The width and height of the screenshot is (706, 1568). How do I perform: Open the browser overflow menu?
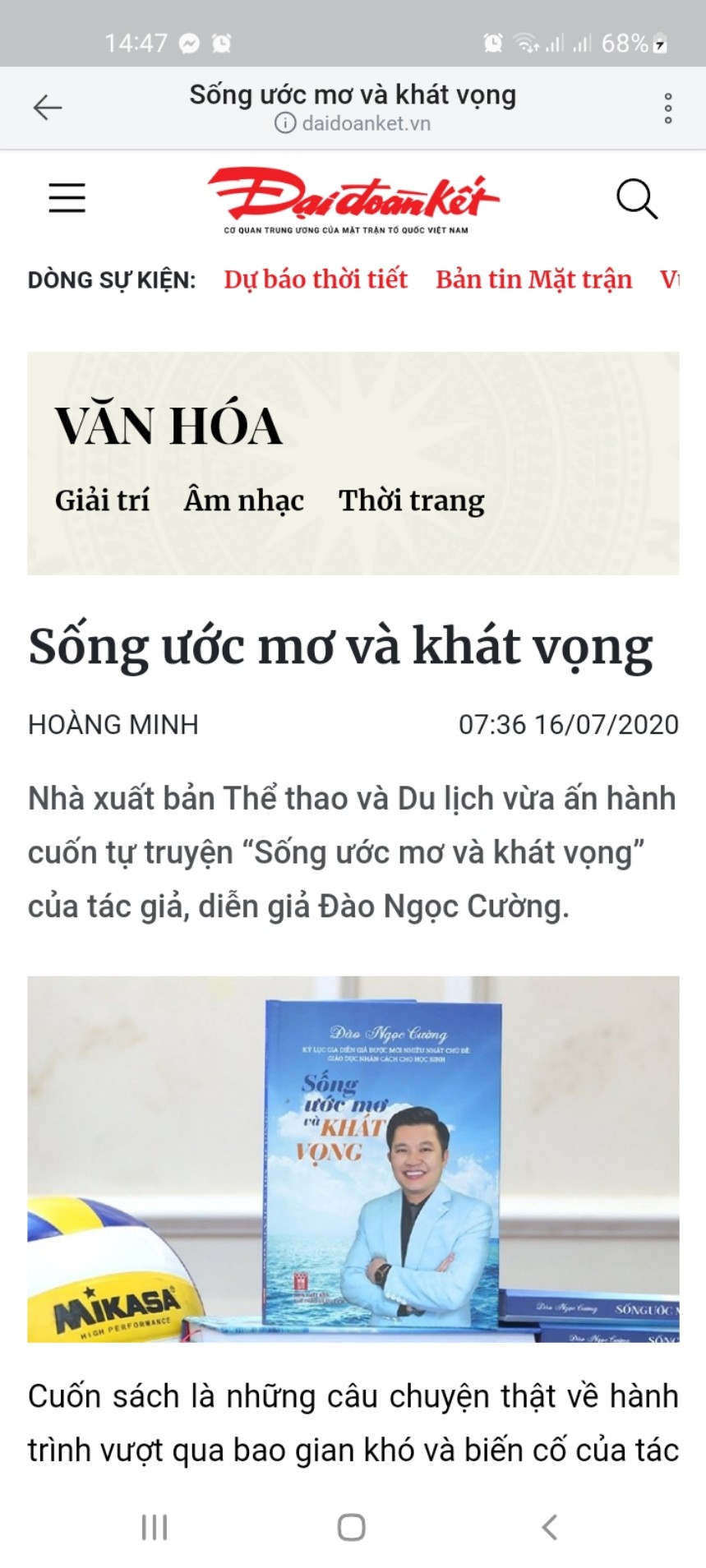pos(667,108)
